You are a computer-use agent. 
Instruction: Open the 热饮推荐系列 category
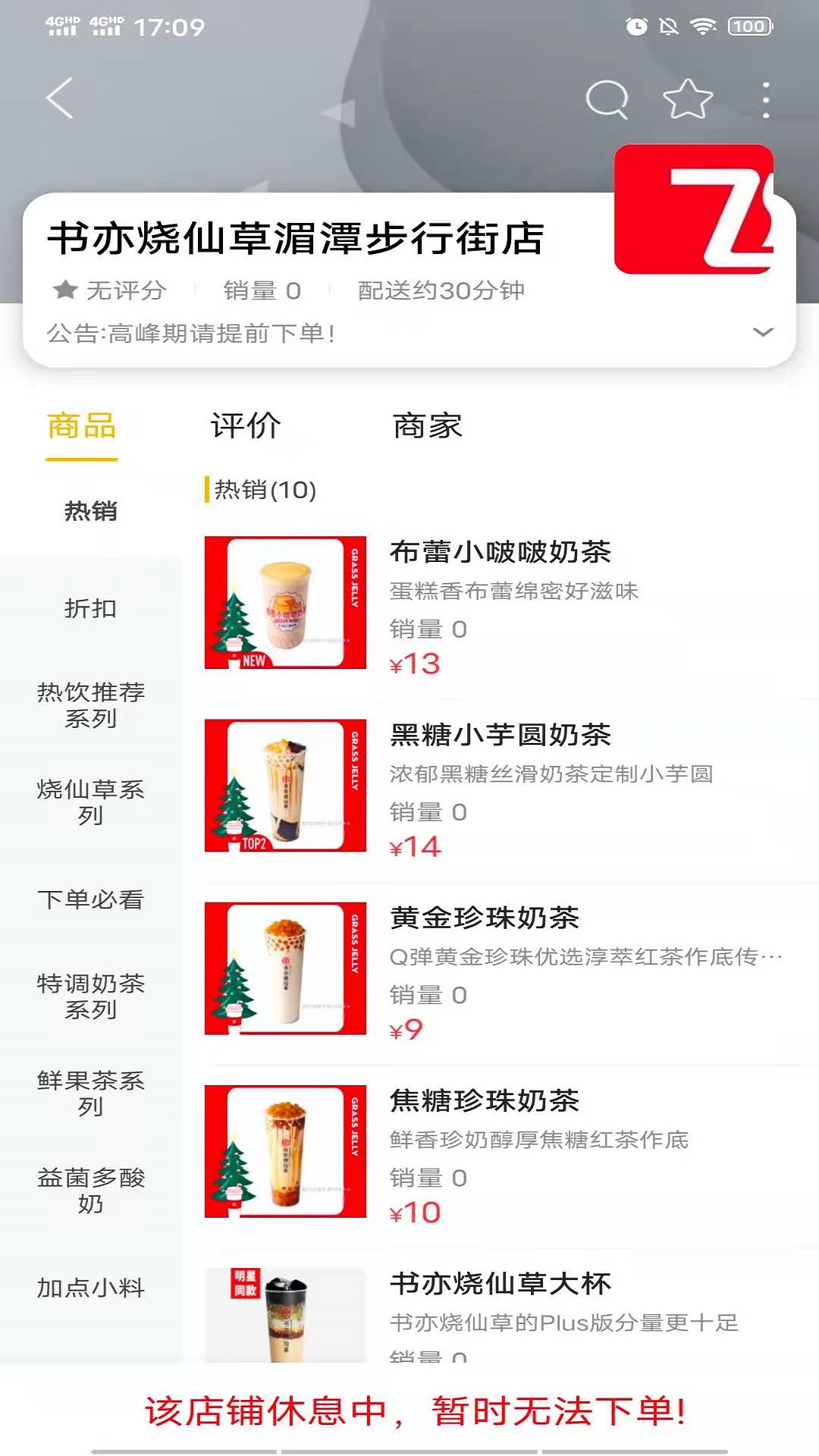coord(90,705)
